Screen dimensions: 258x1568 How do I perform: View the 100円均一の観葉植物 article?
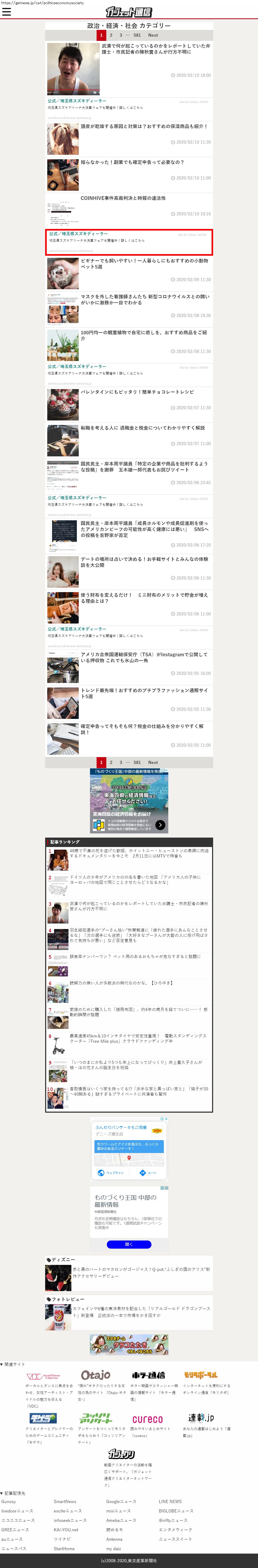pyautogui.click(x=144, y=335)
